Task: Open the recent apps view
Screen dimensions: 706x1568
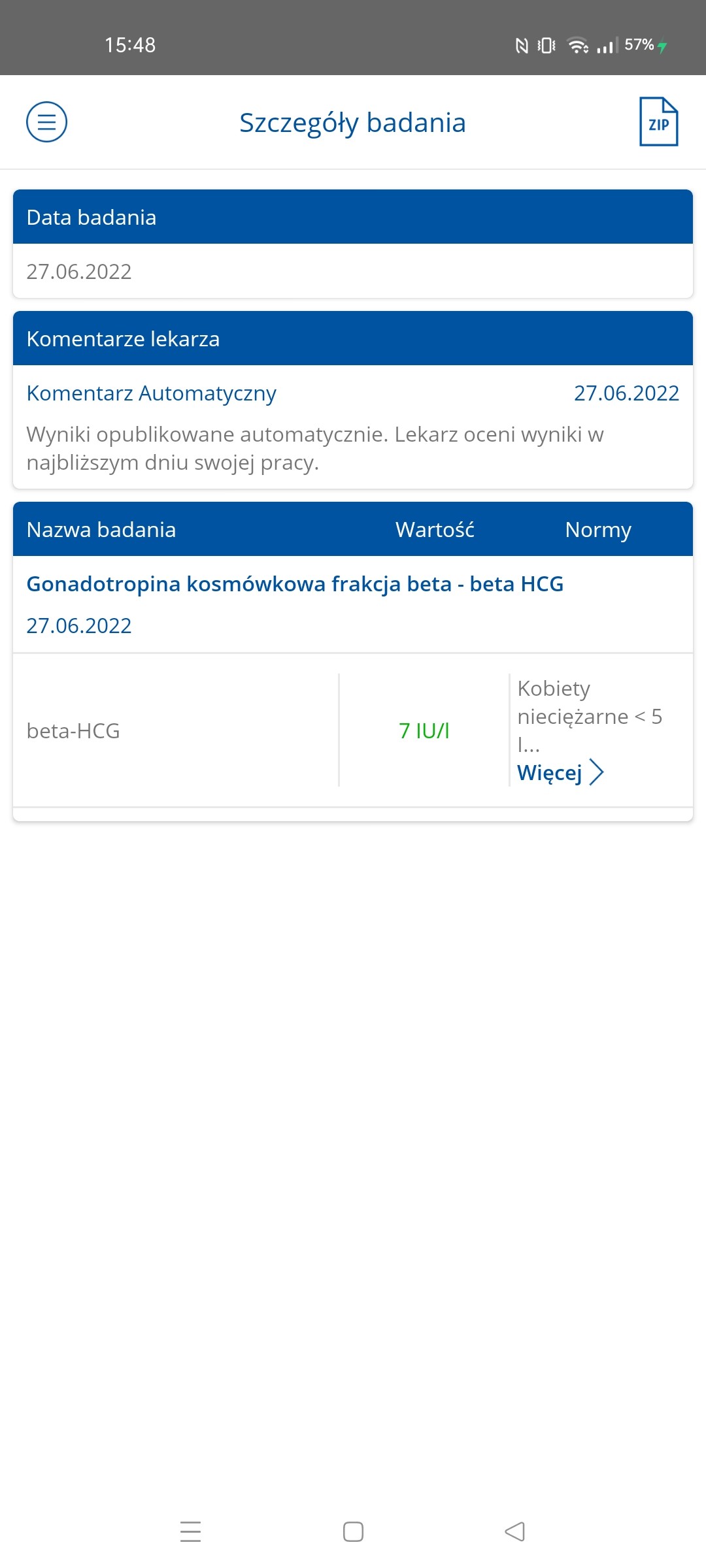Action: [x=190, y=1531]
